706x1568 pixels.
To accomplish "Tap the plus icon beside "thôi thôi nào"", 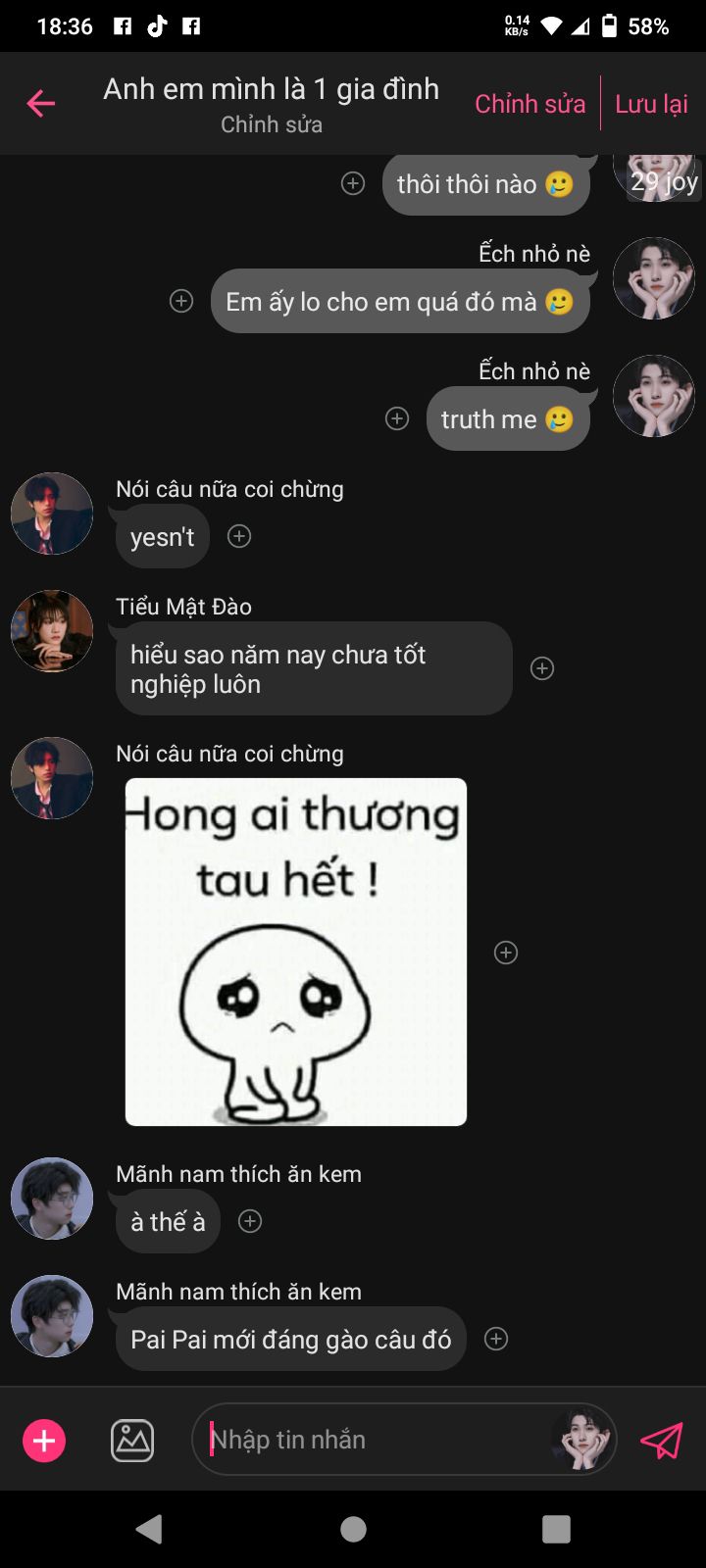I will (x=353, y=183).
